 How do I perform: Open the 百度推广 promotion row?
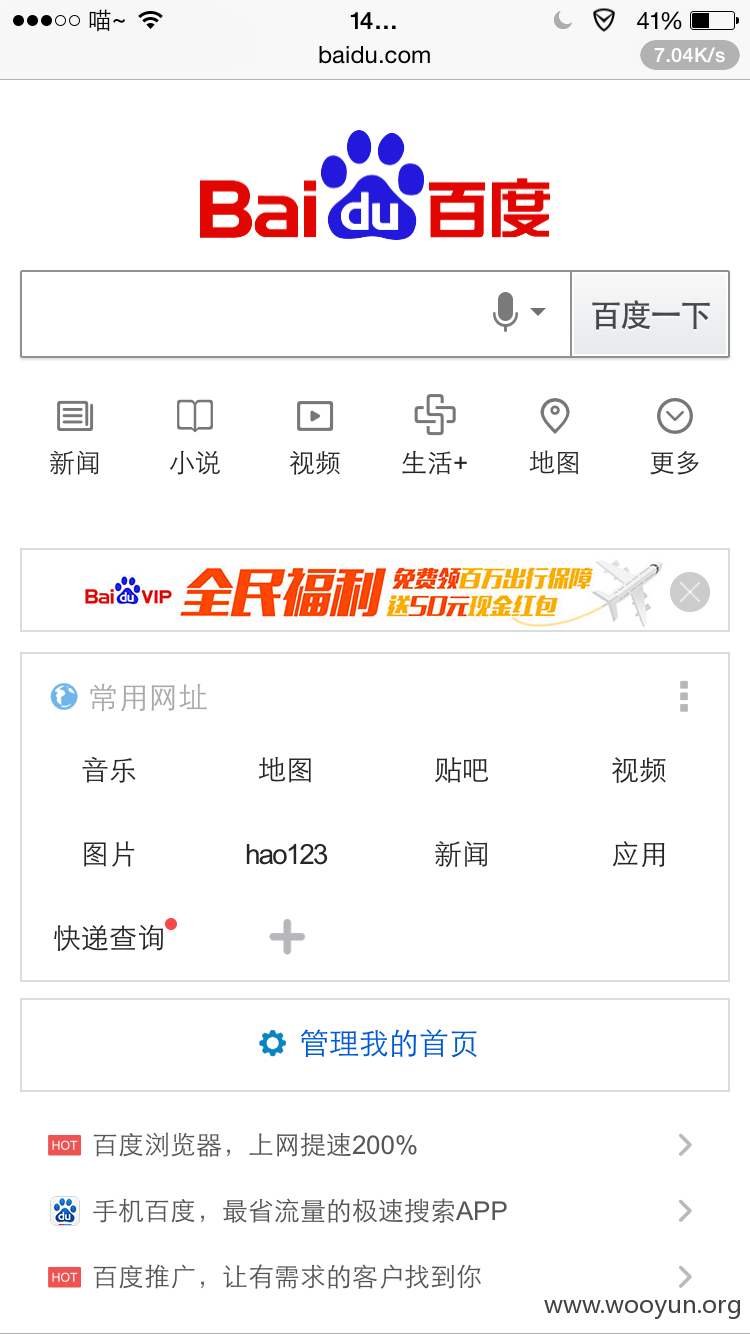371,1277
